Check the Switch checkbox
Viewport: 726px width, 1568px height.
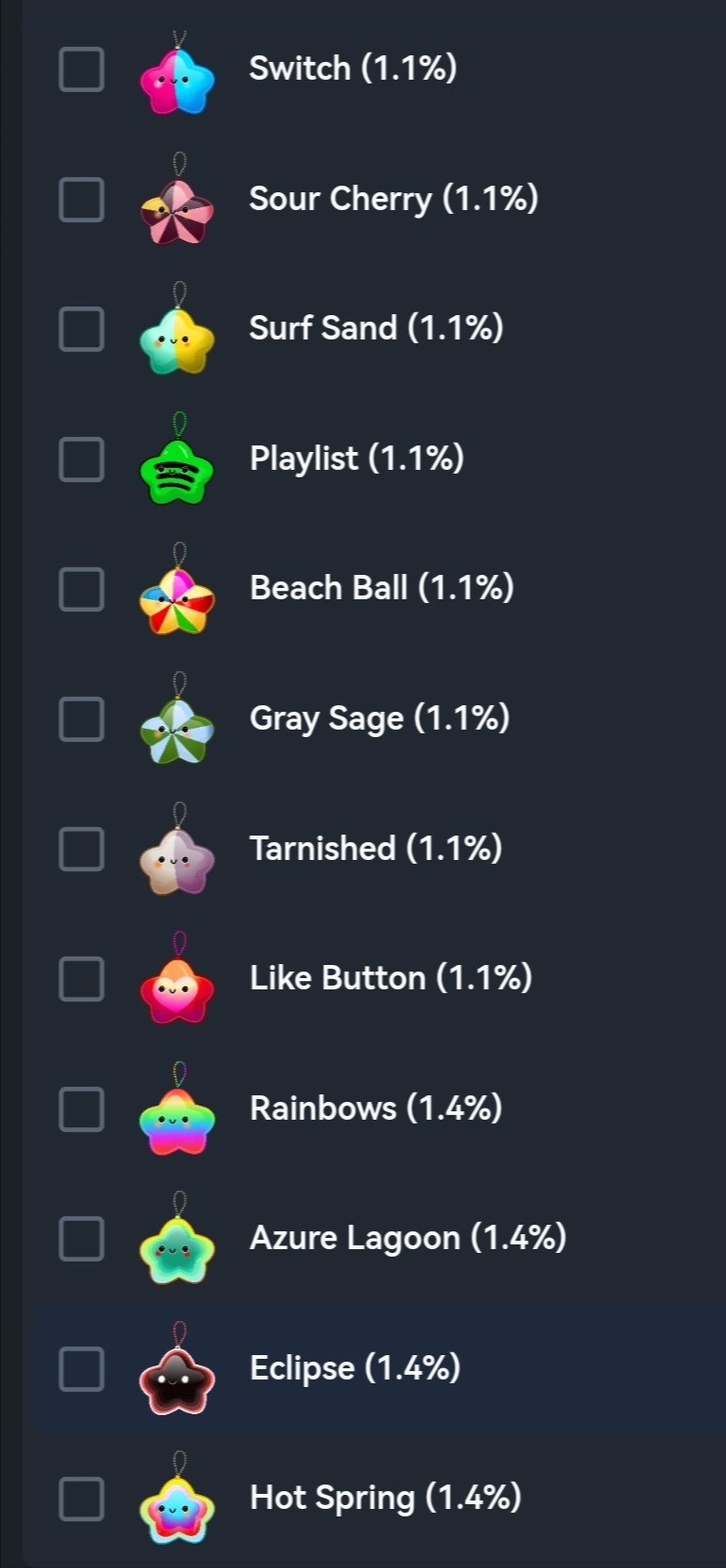[82, 69]
